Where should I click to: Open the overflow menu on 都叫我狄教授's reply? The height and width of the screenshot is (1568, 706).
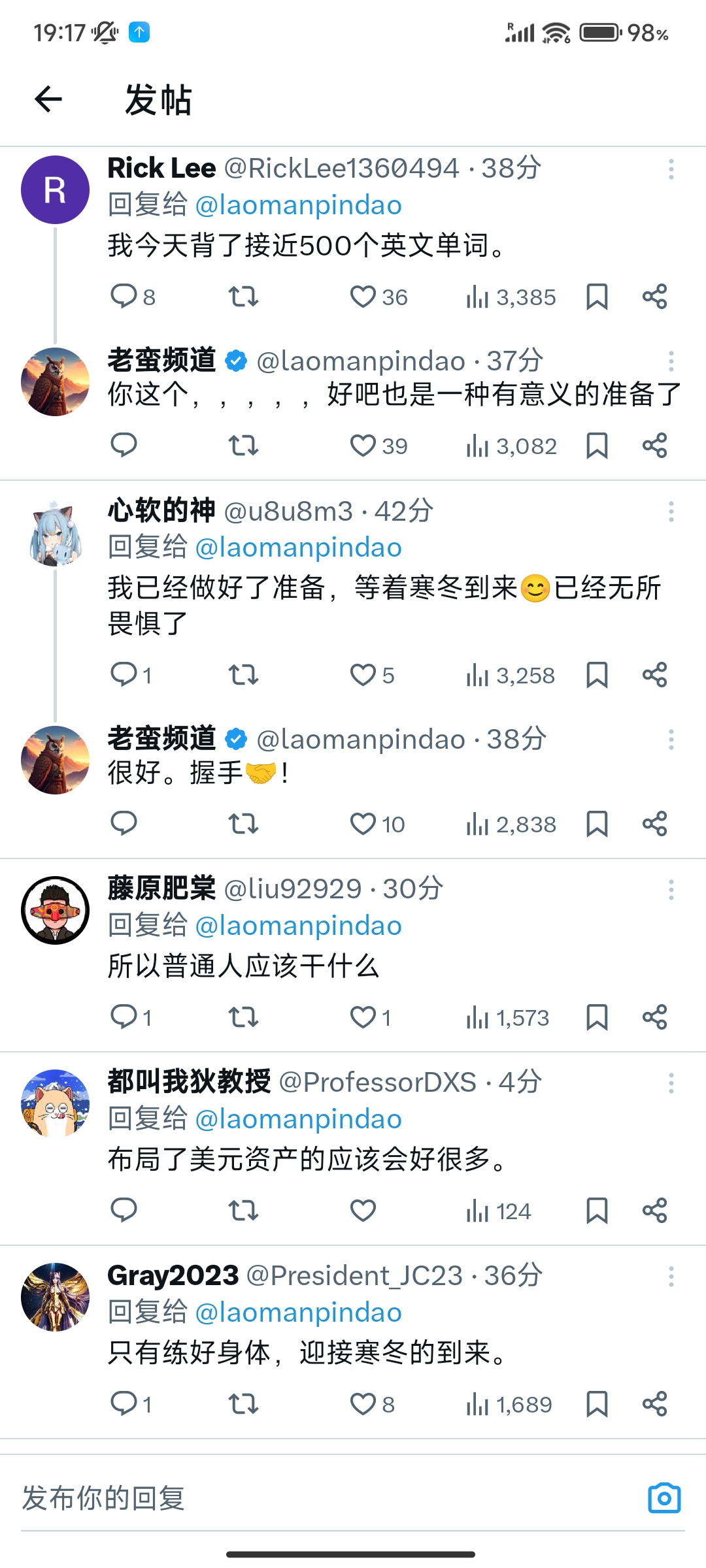(671, 1083)
